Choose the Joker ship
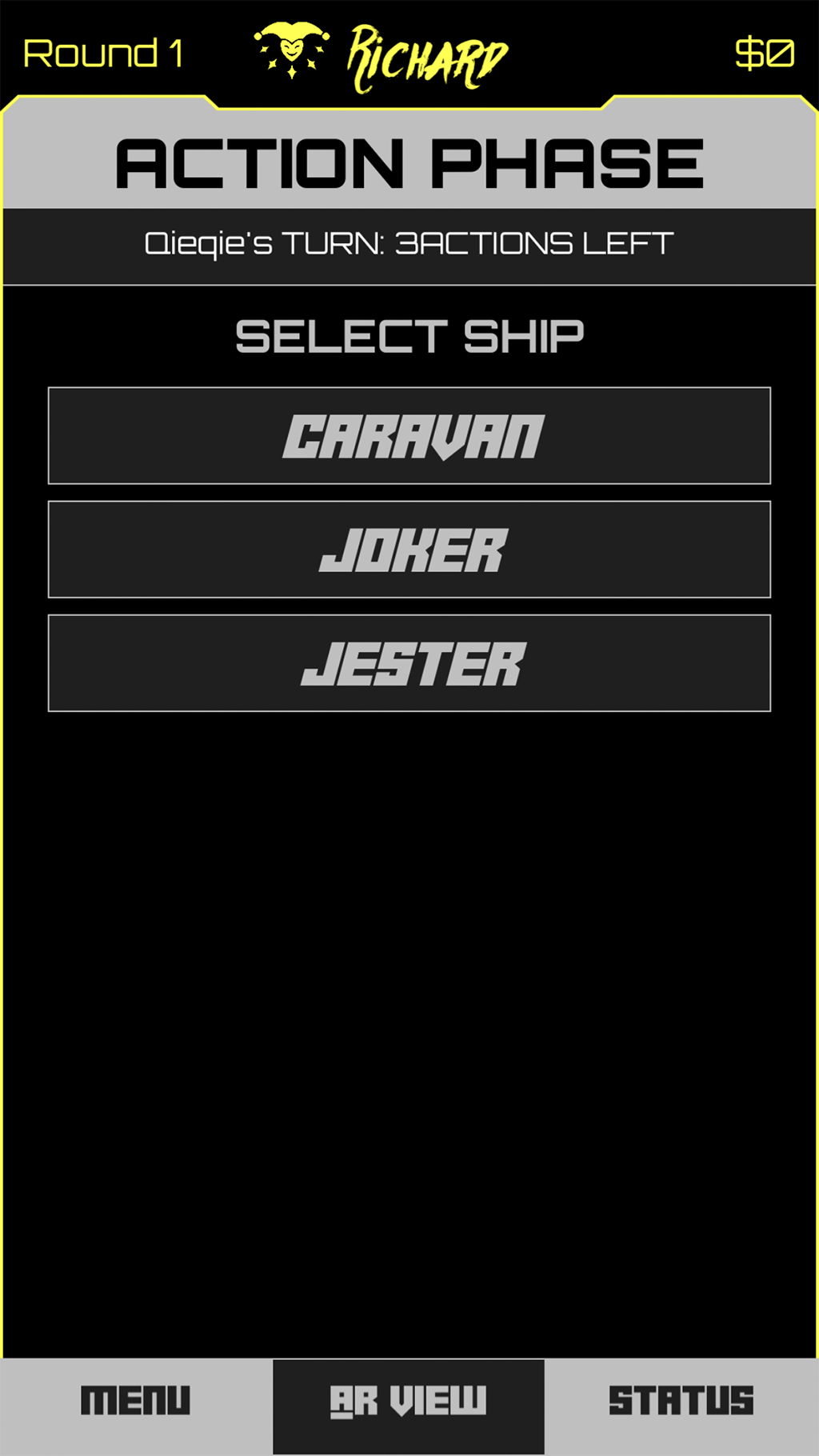819x1456 pixels. [409, 550]
